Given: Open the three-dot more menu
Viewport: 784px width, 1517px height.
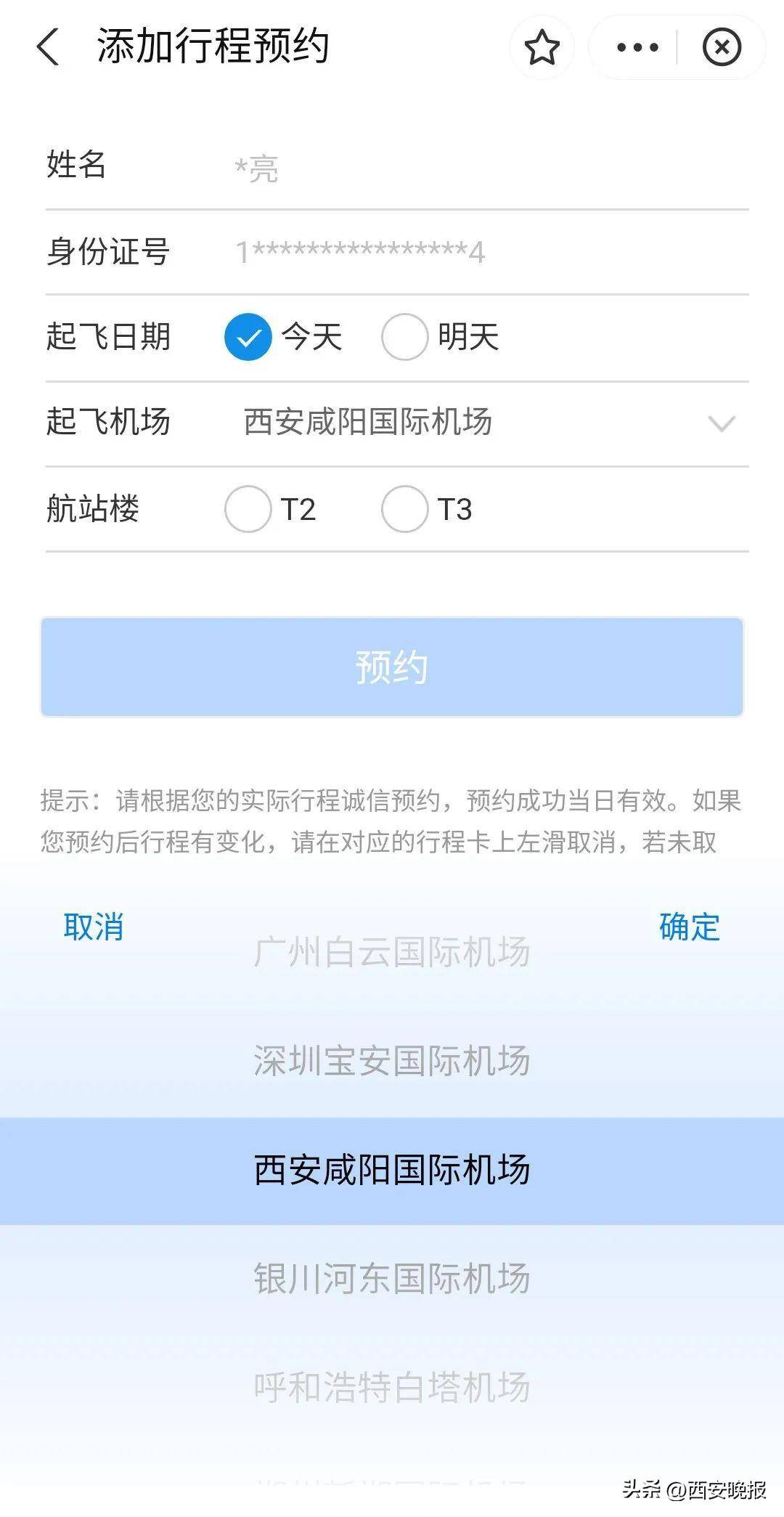Looking at the screenshot, I should 637,48.
